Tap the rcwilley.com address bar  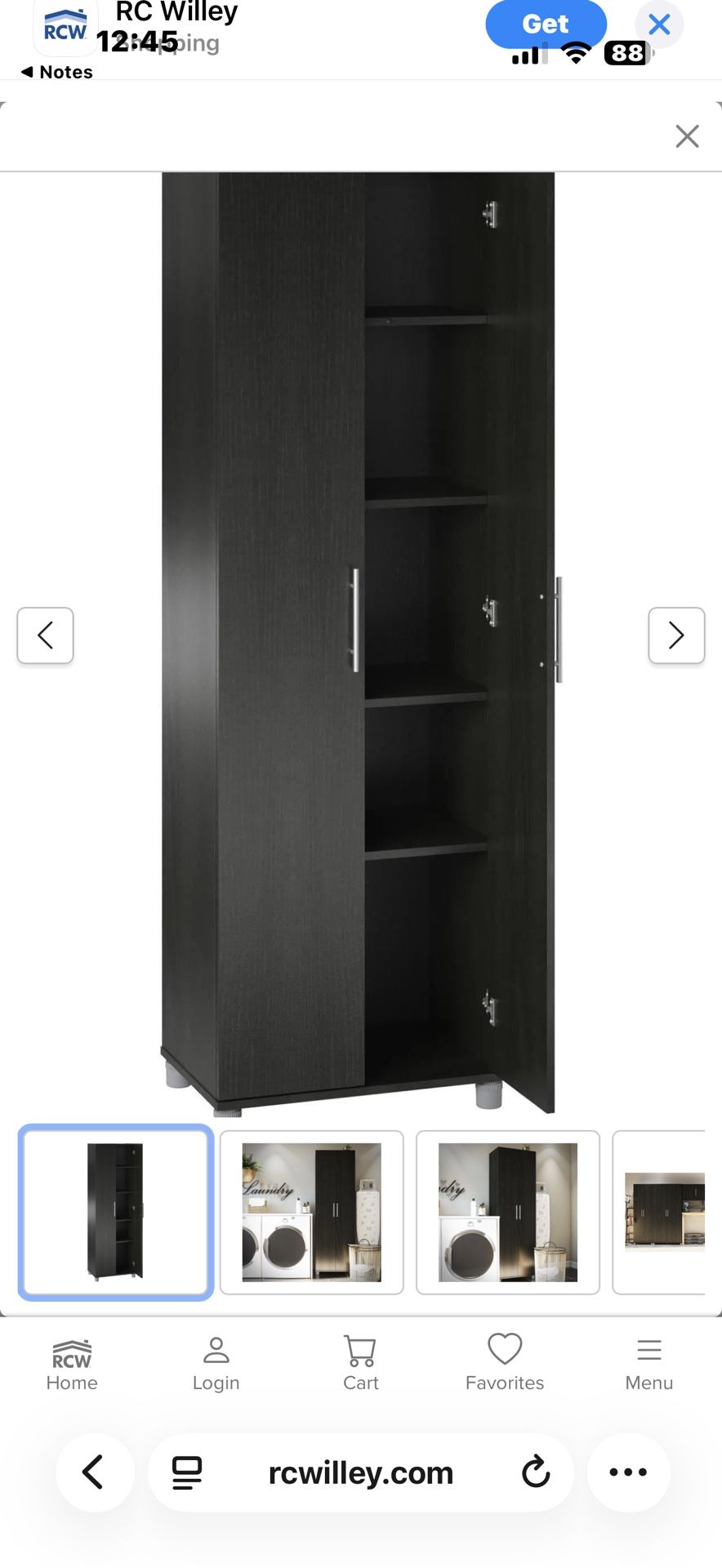[361, 1472]
